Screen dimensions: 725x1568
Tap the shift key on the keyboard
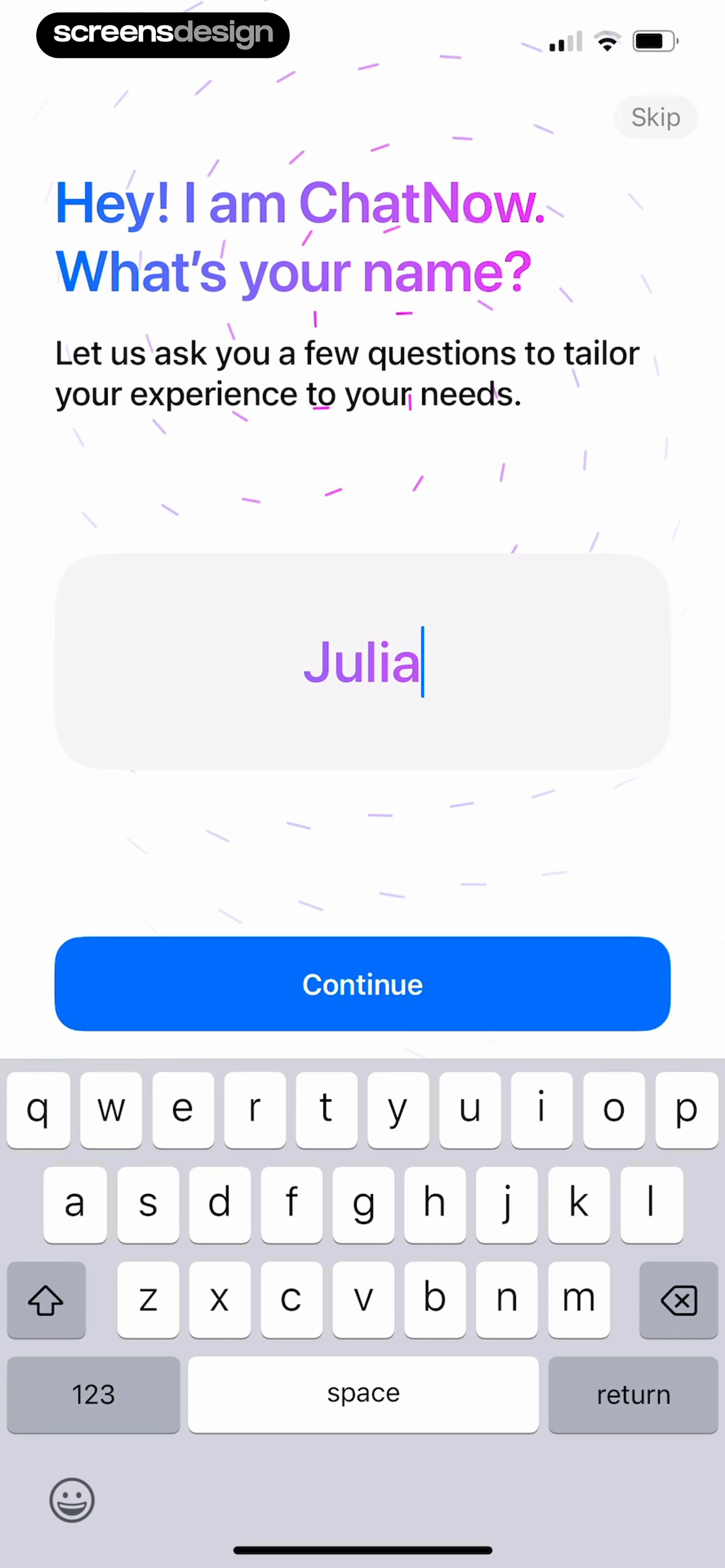click(46, 1300)
